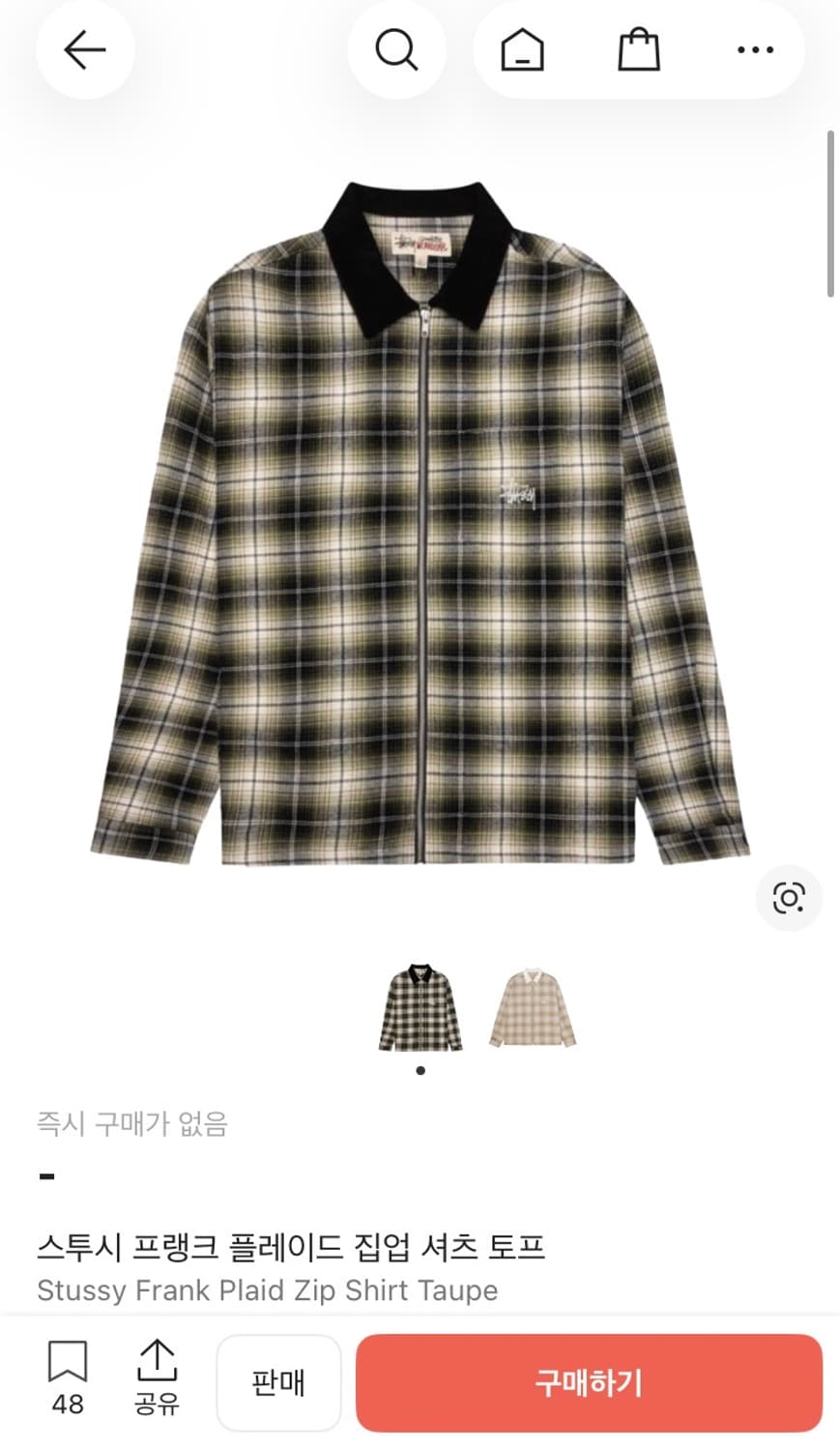Select the black plaid colorway thumbnail

coord(420,1010)
